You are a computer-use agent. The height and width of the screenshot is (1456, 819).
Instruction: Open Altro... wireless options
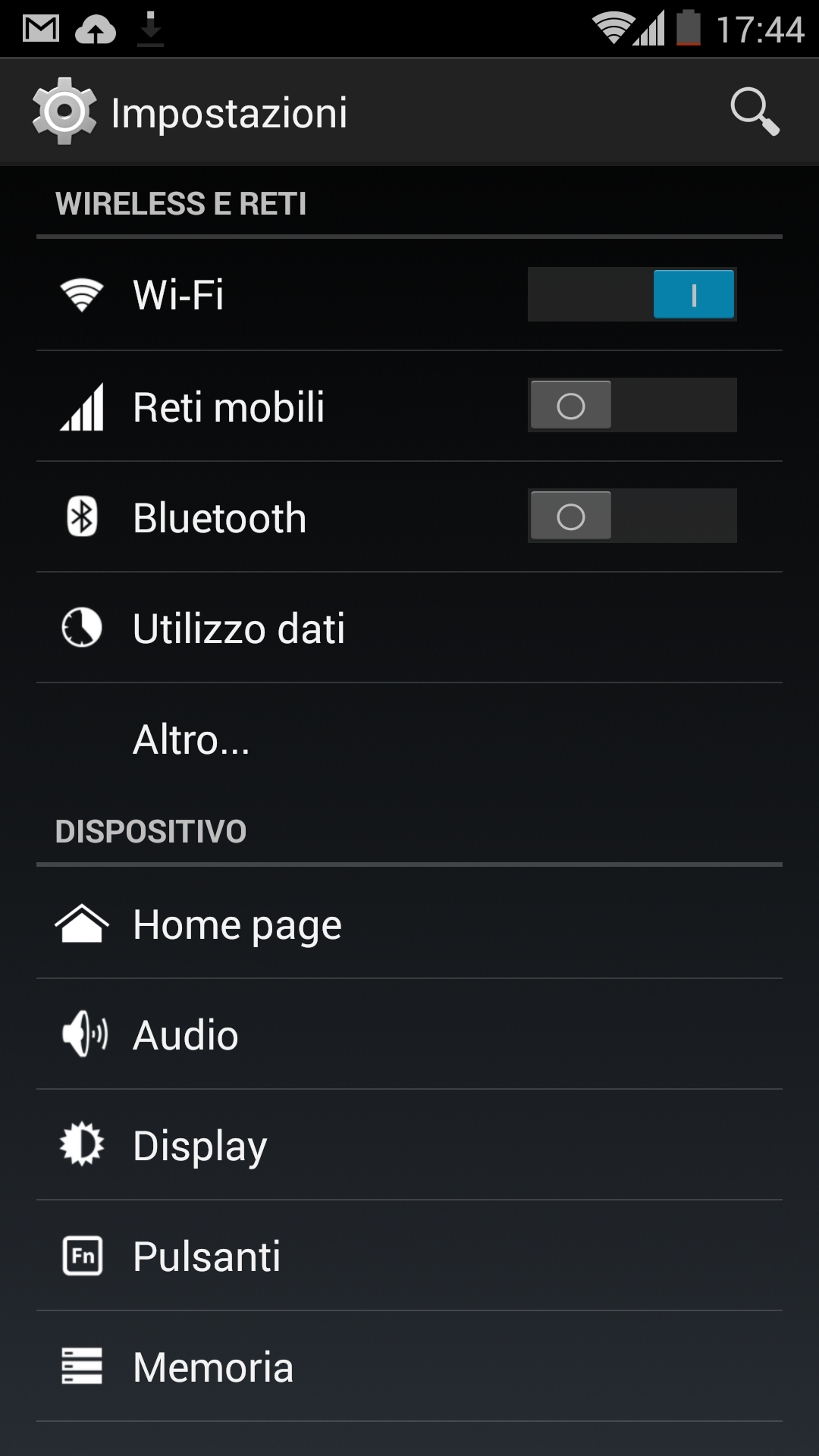coord(409,739)
